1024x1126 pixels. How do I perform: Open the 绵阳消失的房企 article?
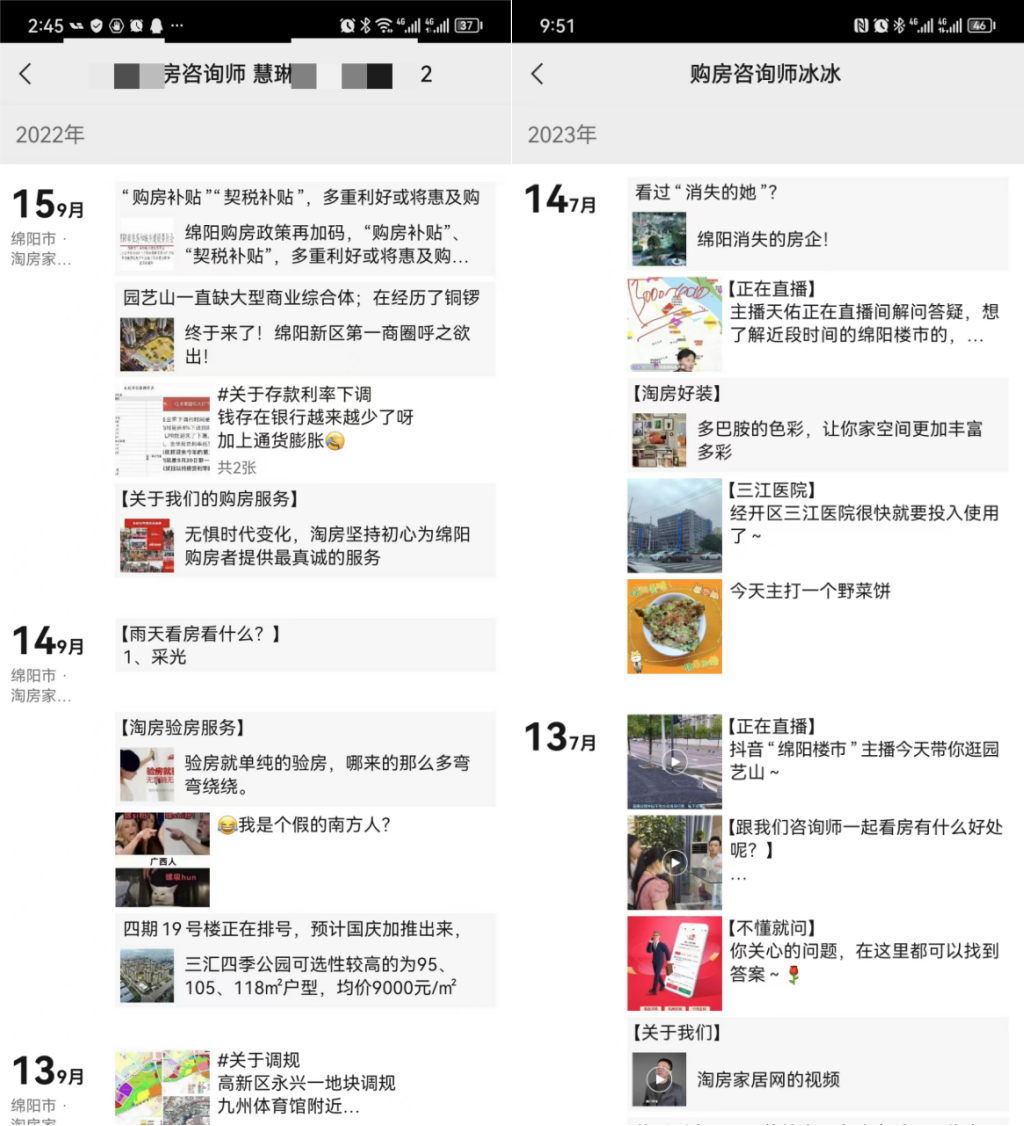coord(818,224)
